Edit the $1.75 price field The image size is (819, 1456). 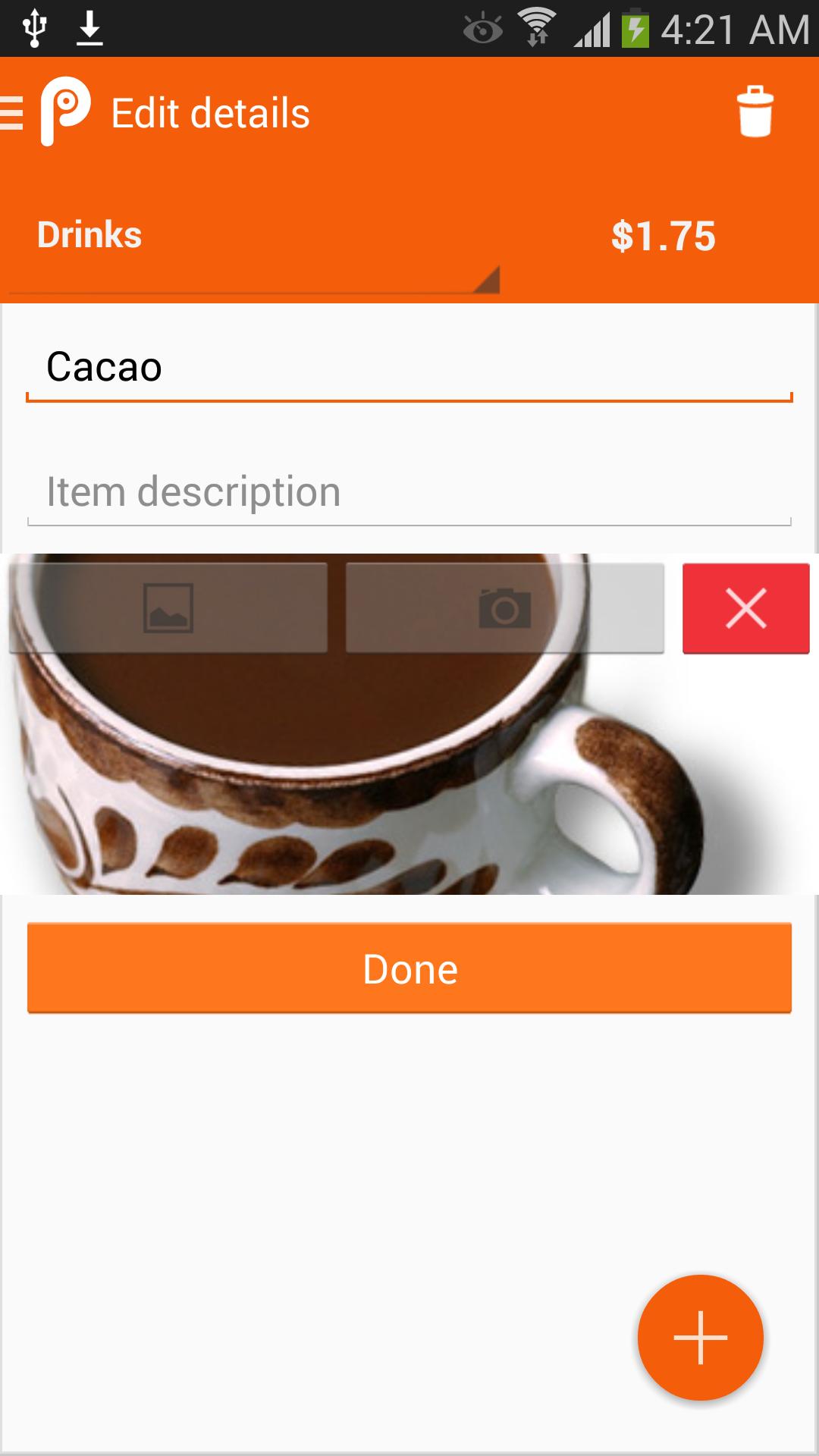tap(663, 237)
